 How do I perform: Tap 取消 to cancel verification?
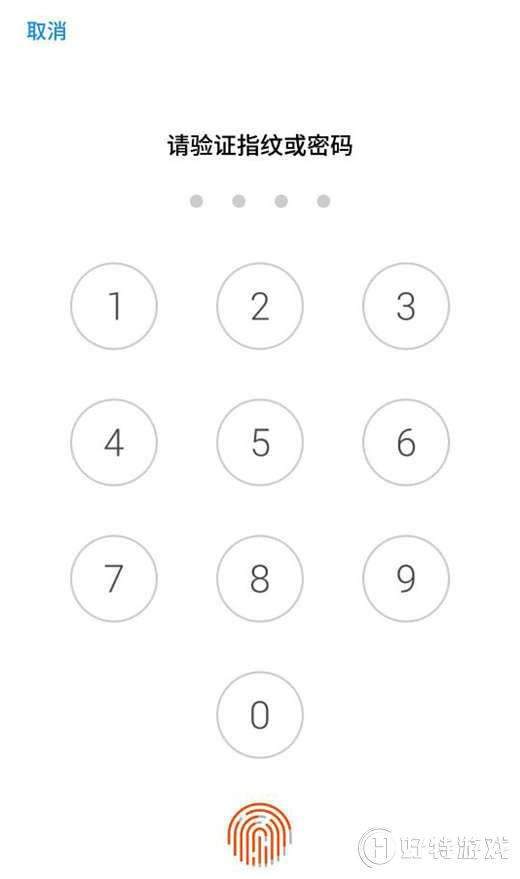pos(46,30)
